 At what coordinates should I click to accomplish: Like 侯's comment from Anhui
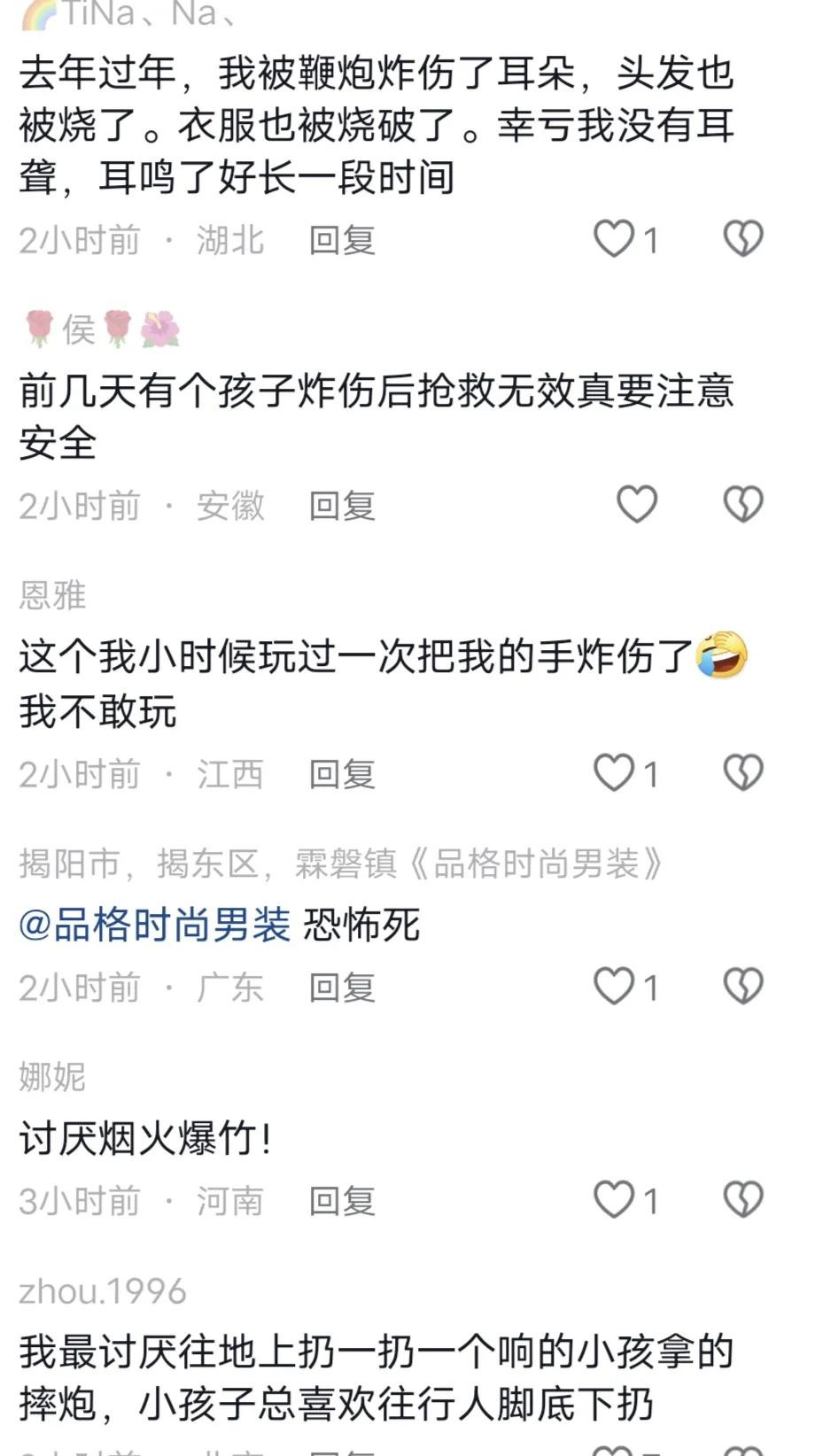pos(637,505)
